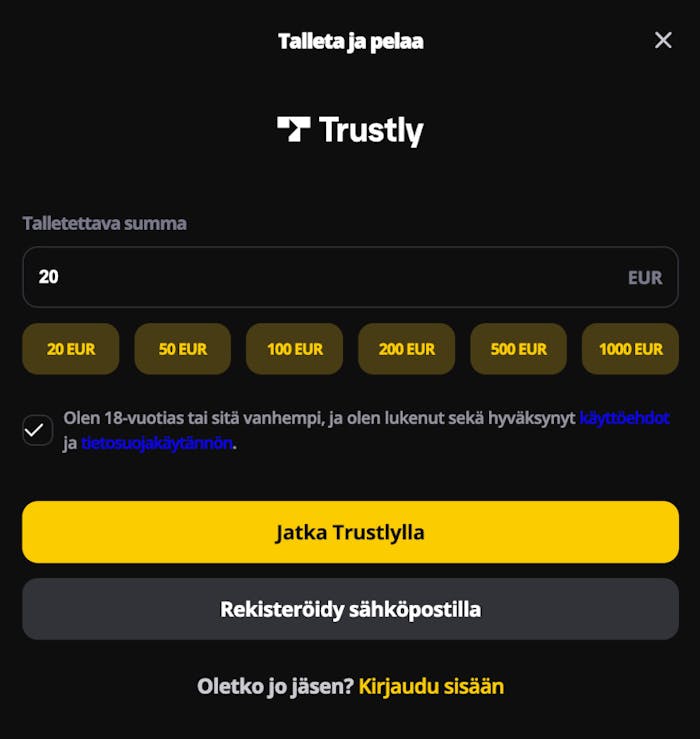
Task: Uncheck the 18-vuotias terms checkbox
Action: coord(37,430)
